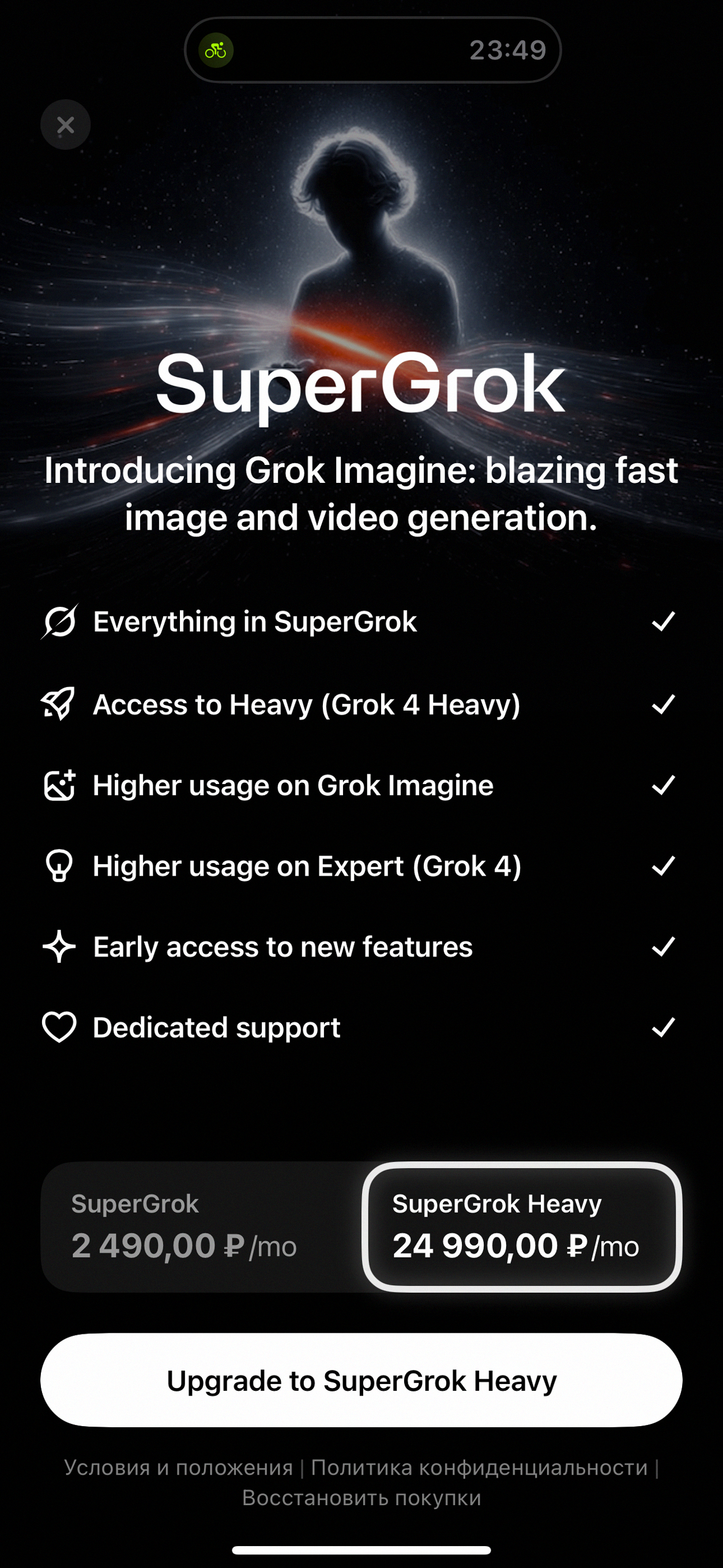The width and height of the screenshot is (723, 1568).
Task: Open Политика конфиденциальности link
Action: tap(479, 1468)
